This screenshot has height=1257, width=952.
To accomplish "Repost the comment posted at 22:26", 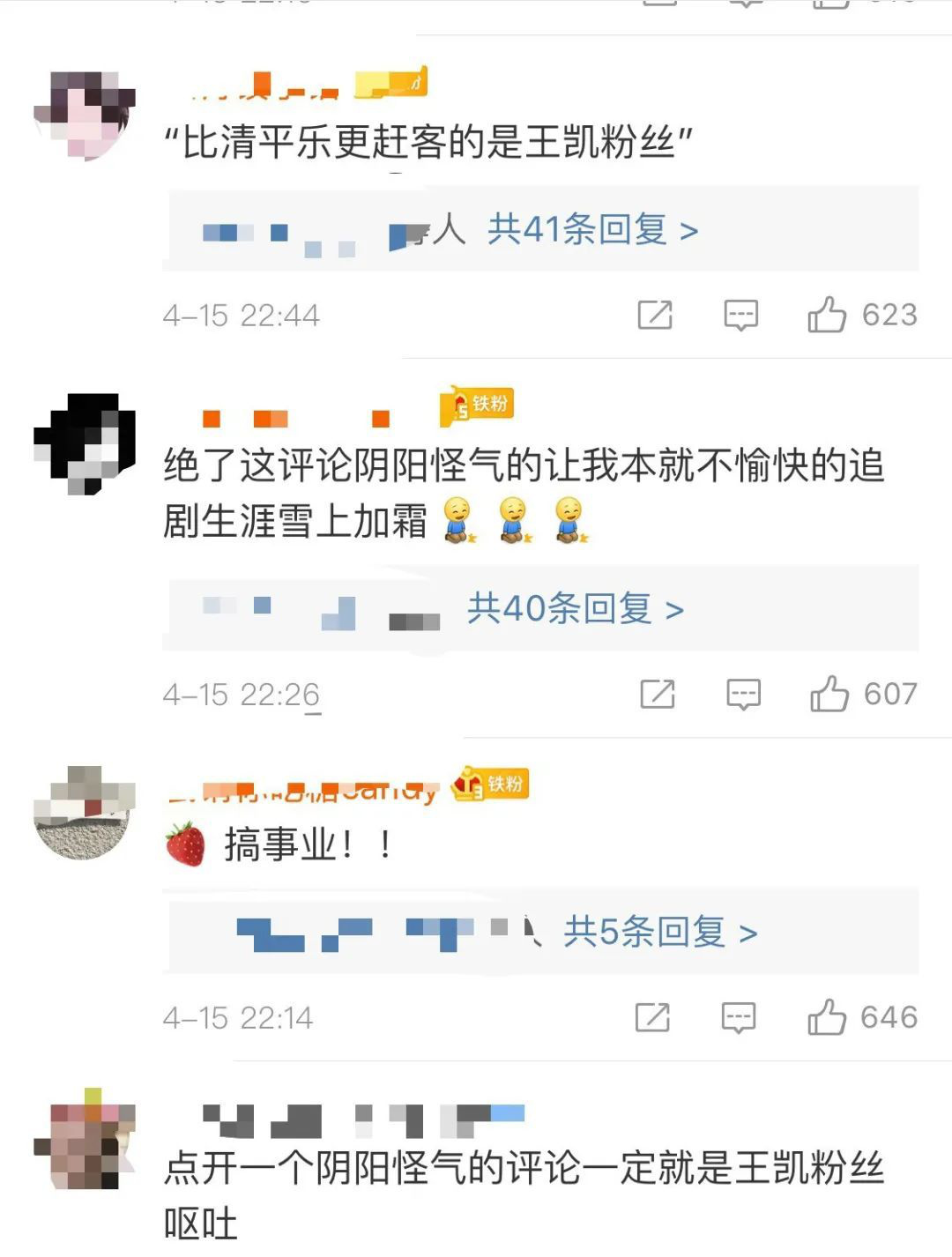I will tap(658, 694).
